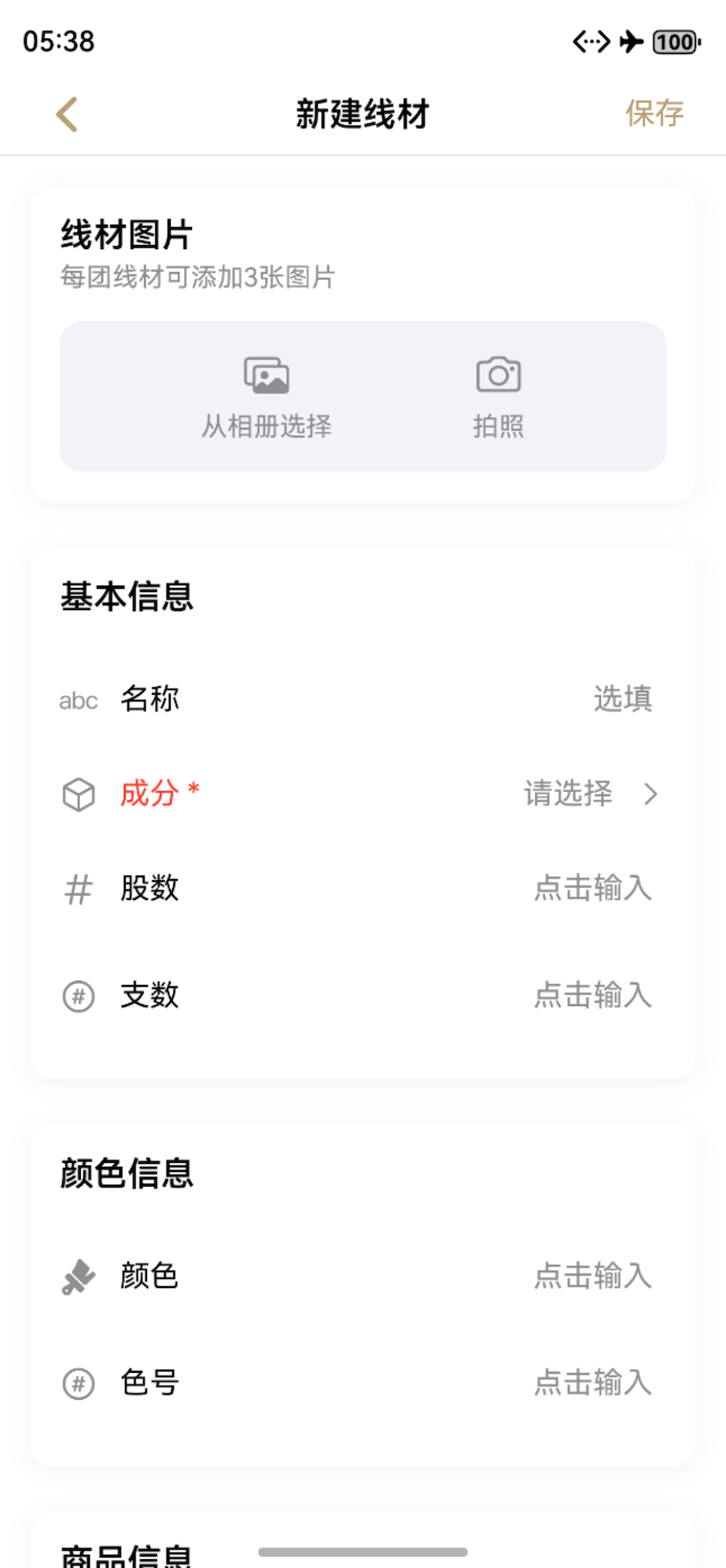Click the camera icon above 拍照

point(498,373)
